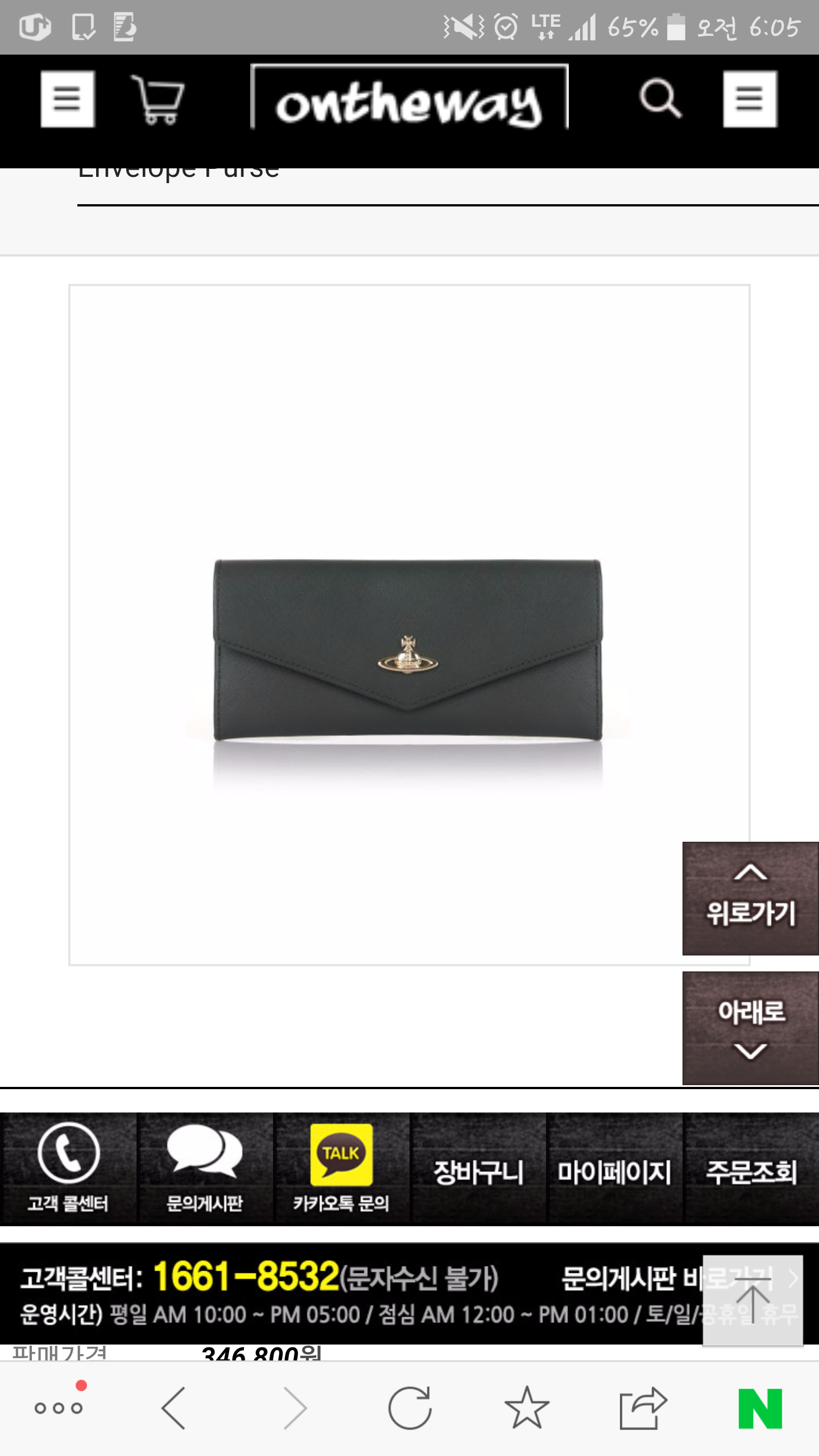Open the browser more-options dots
819x1456 pixels.
[59, 1408]
